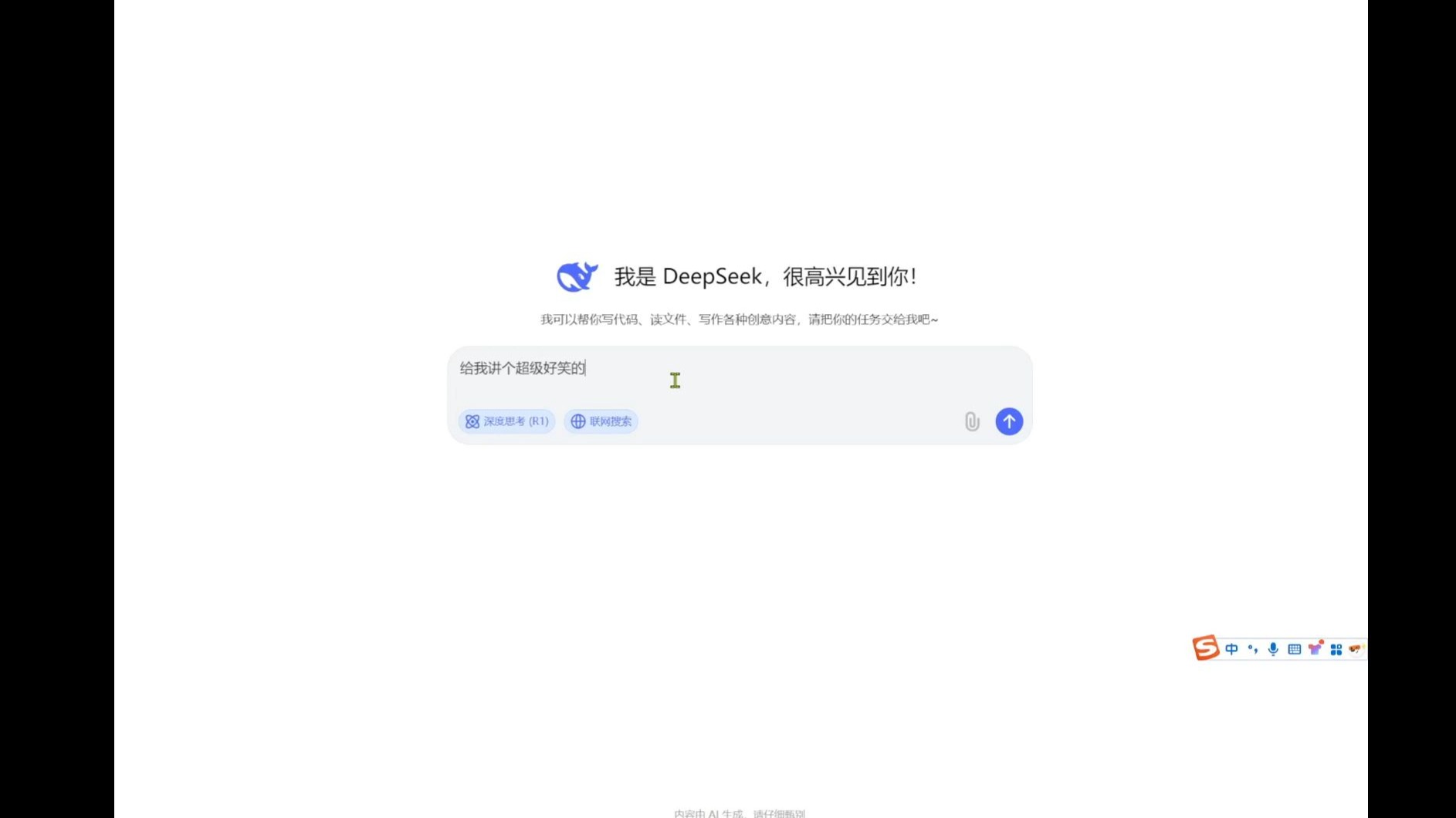Enable 深度思考 (R1) mode
1456x818 pixels.
(x=506, y=421)
